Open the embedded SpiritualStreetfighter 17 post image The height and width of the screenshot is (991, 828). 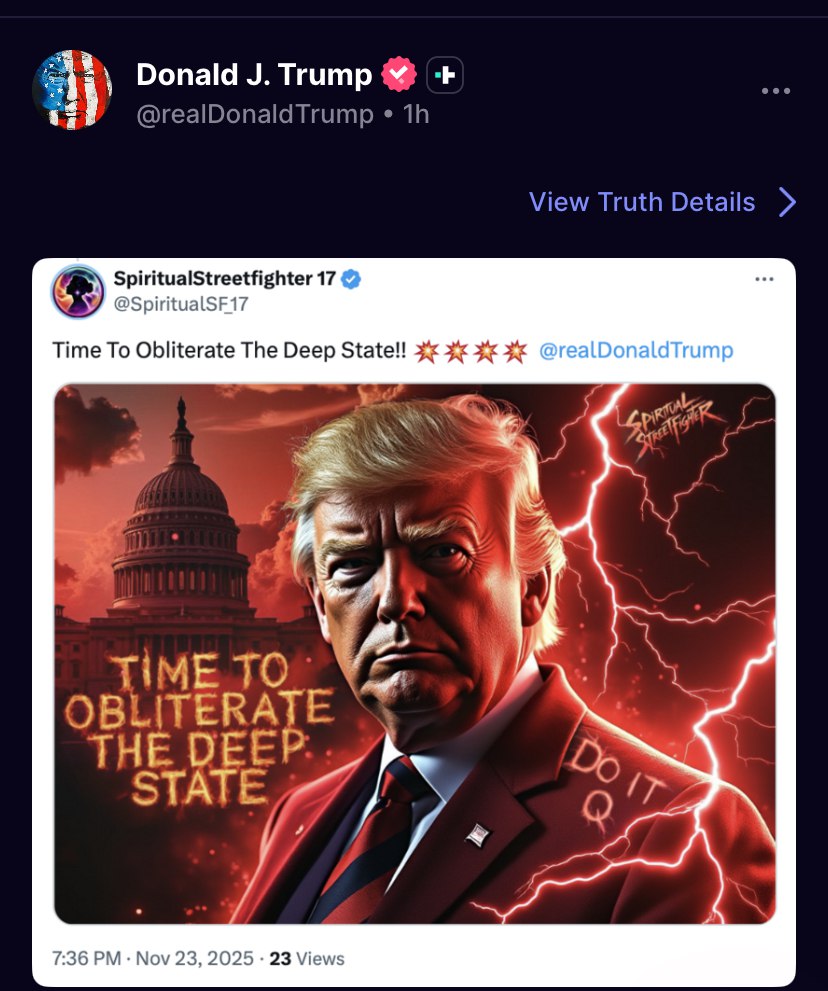coord(414,653)
